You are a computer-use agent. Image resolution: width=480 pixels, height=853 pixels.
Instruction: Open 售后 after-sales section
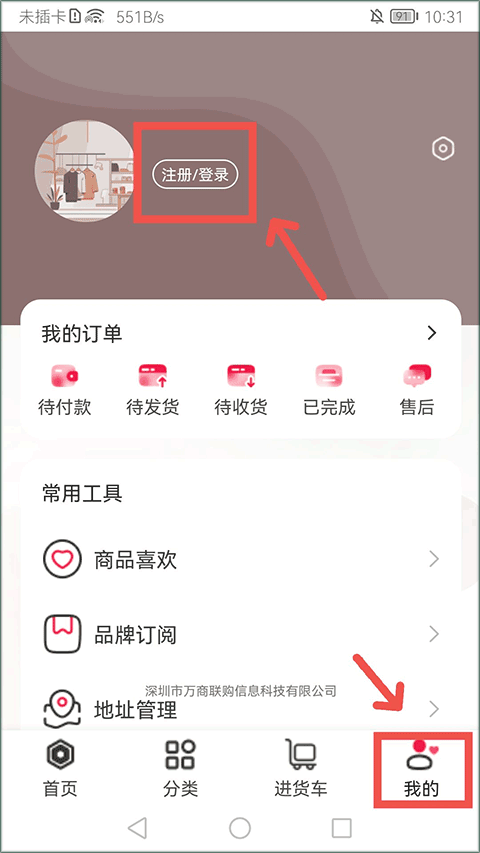(x=417, y=391)
